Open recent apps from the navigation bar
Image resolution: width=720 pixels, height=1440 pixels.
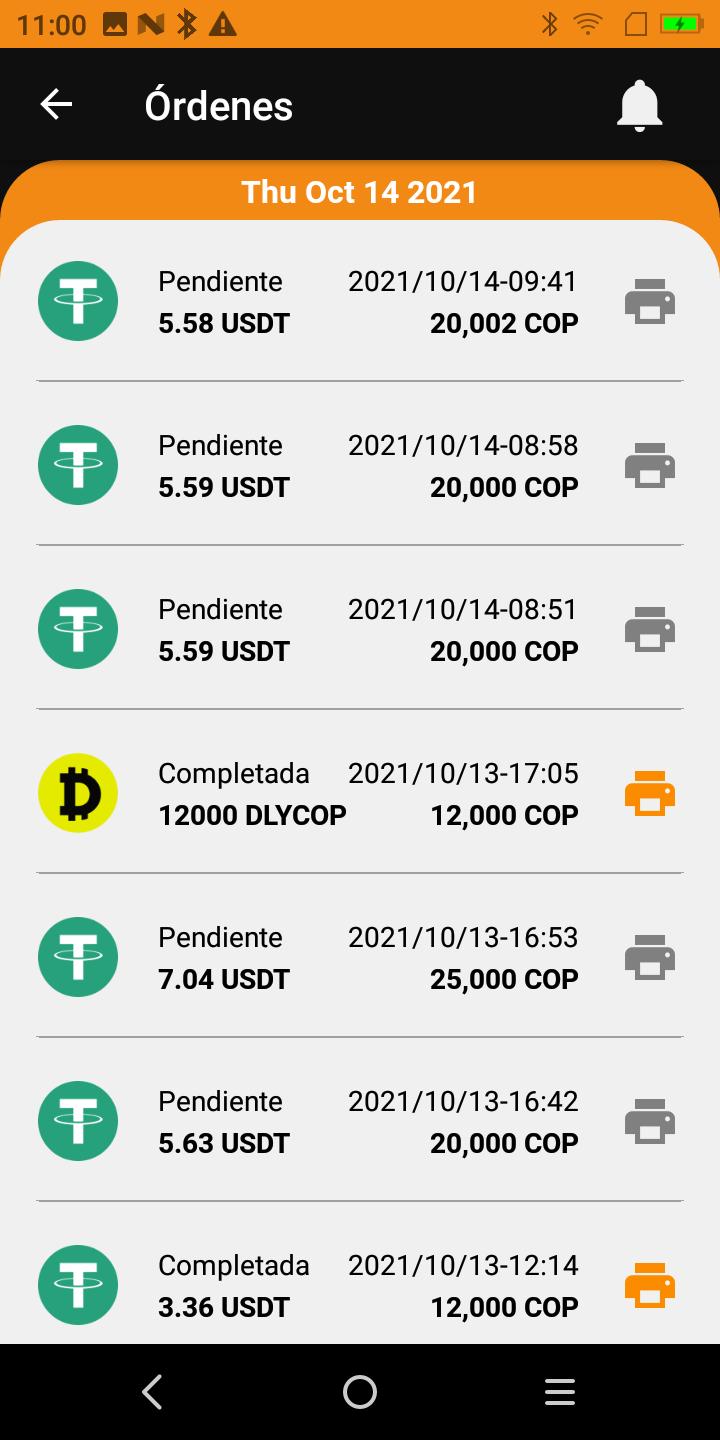point(560,1392)
